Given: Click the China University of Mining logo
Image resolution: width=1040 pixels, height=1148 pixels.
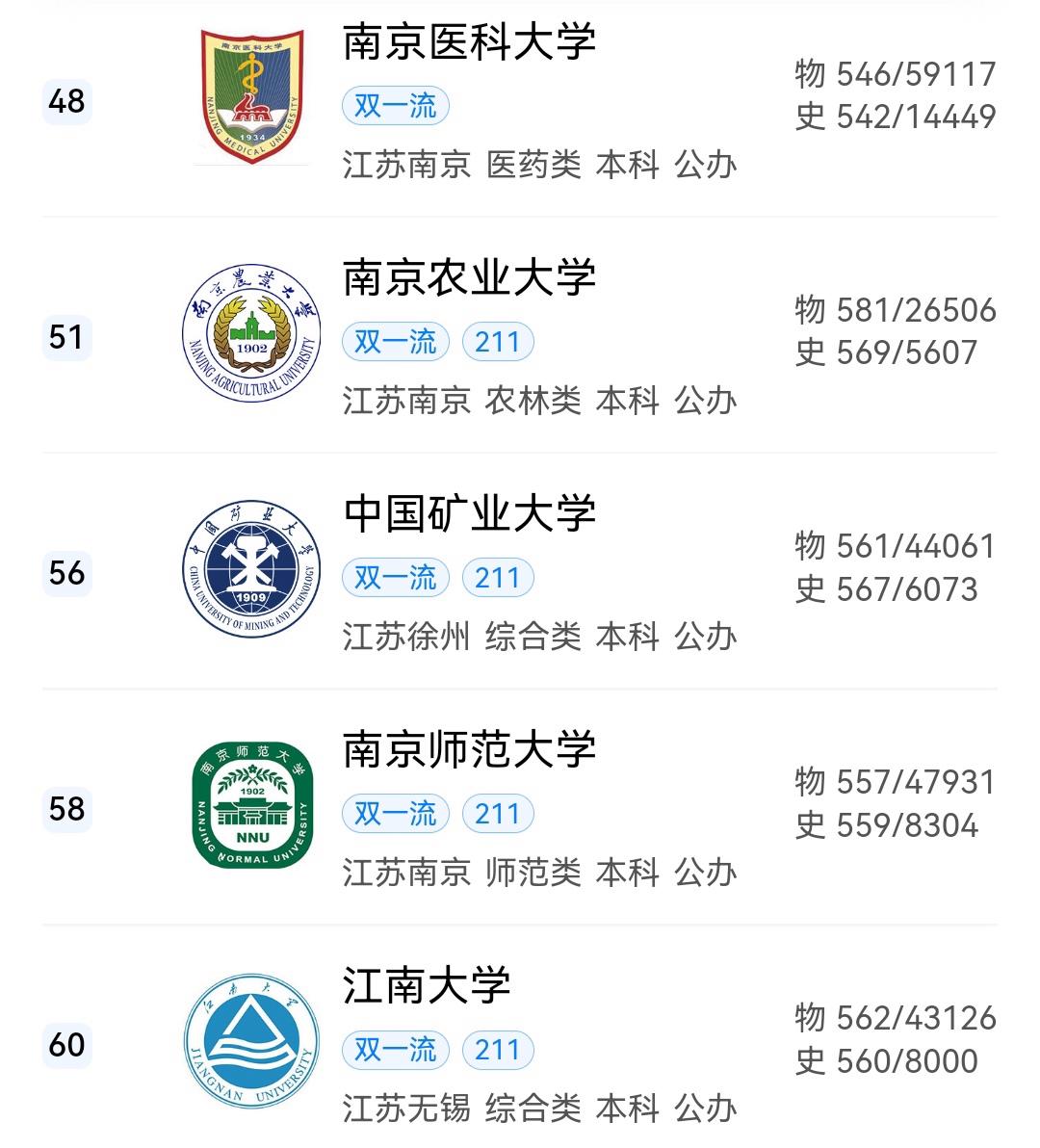Looking at the screenshot, I should [x=251, y=568].
